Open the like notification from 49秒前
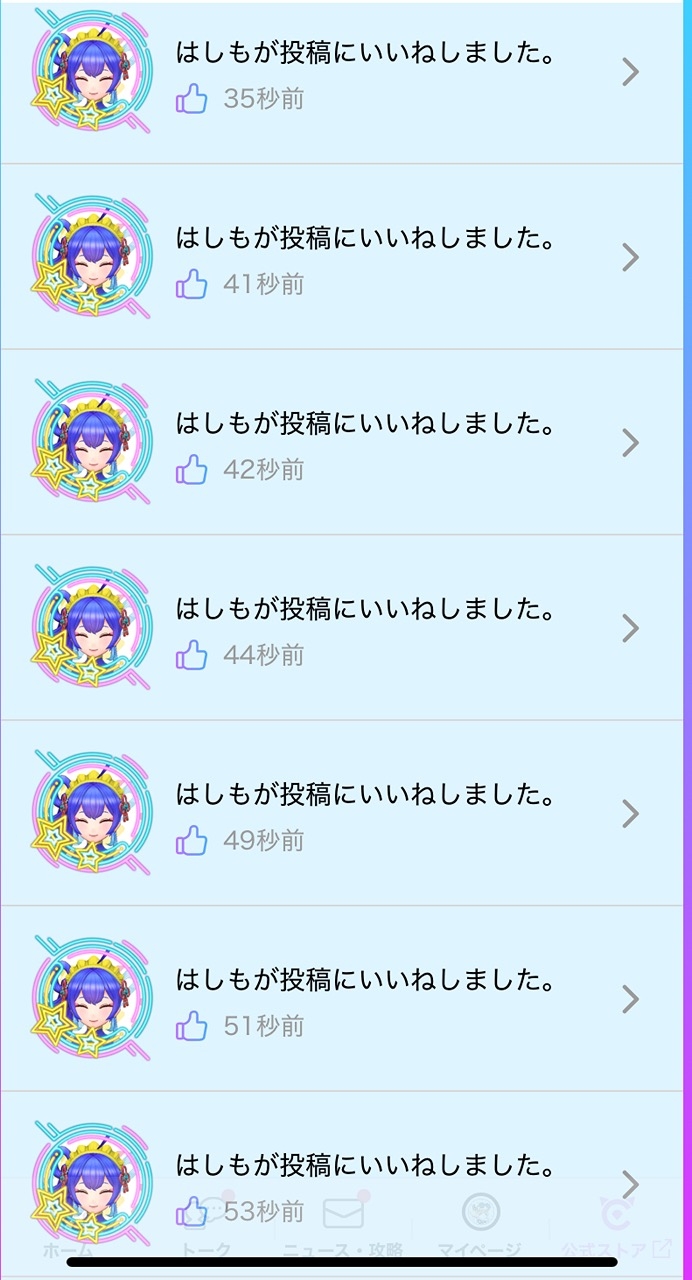692x1280 pixels. tap(364, 814)
